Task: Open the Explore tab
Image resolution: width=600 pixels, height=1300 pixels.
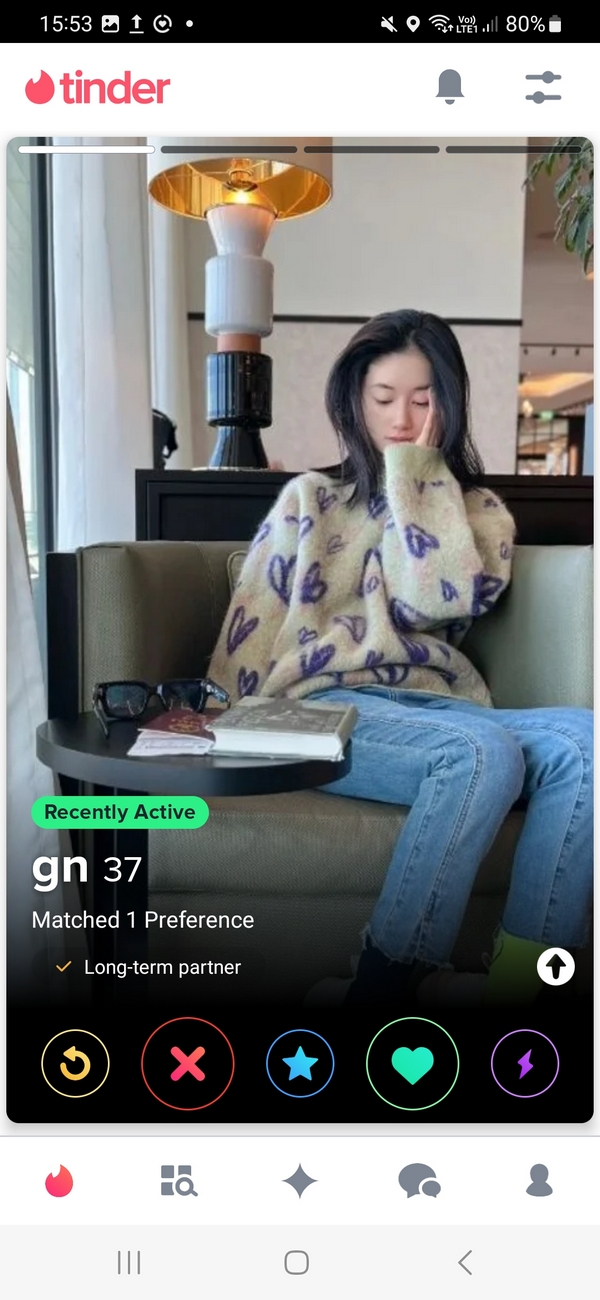Action: 179,1181
